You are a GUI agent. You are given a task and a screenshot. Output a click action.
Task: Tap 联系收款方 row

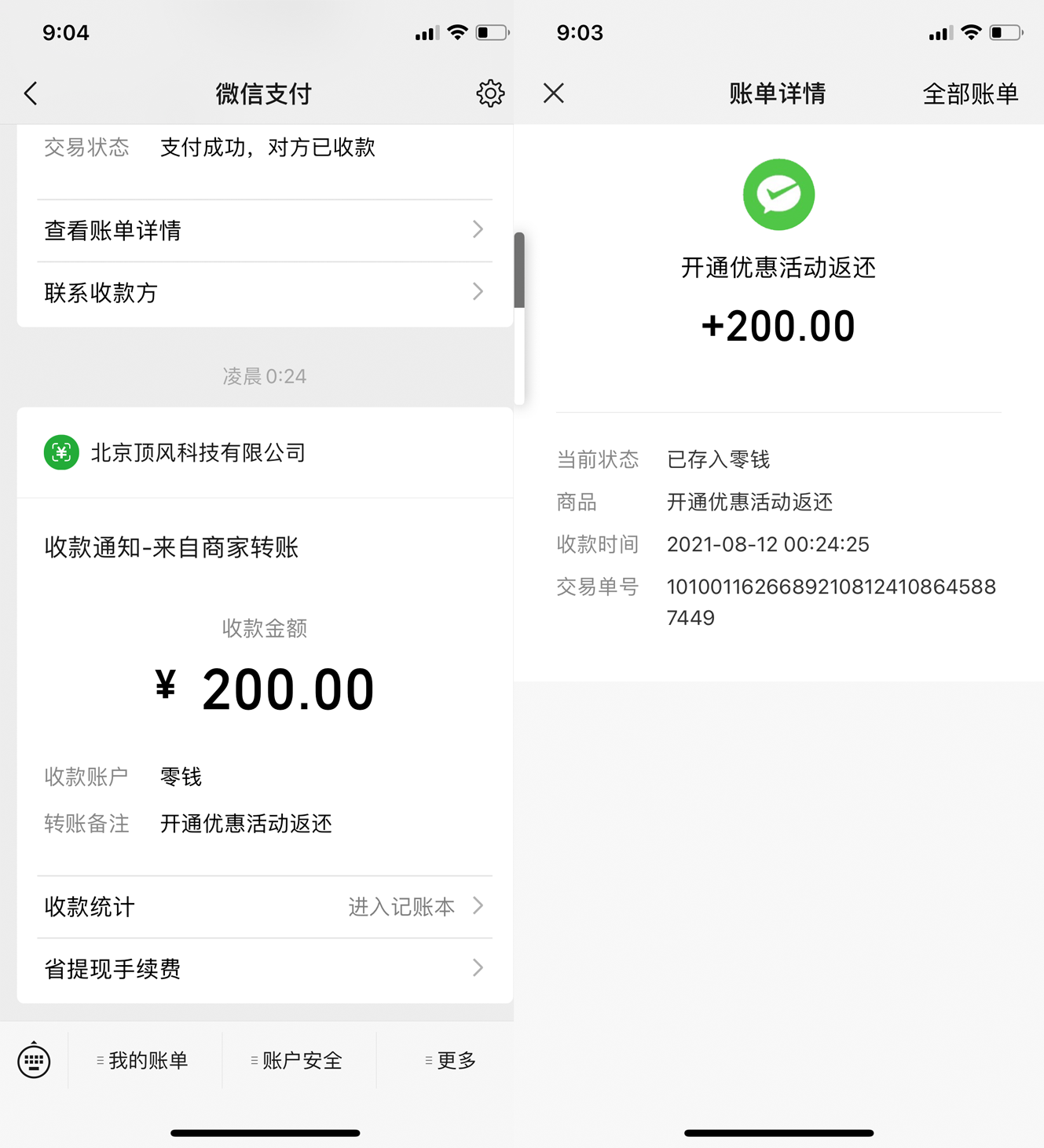click(264, 292)
